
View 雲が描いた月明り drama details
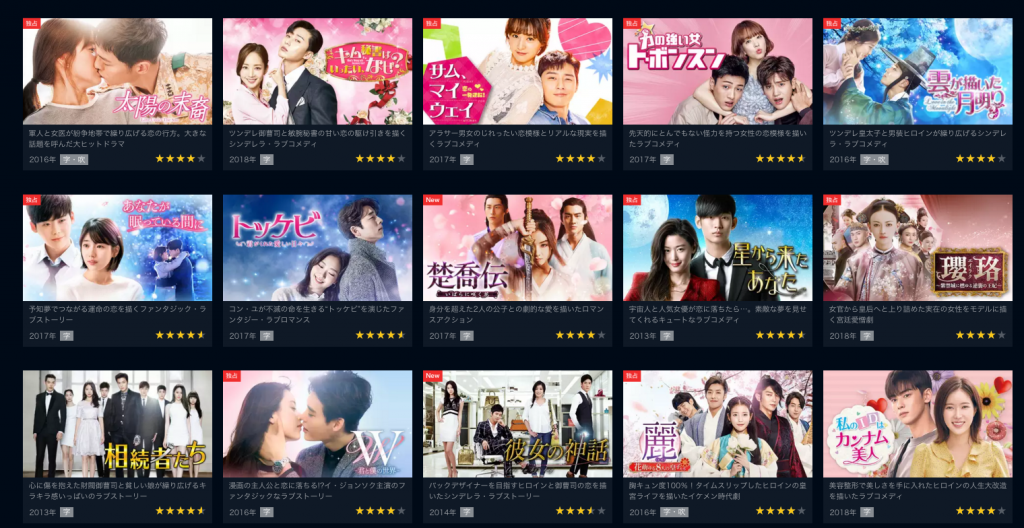pyautogui.click(x=917, y=71)
